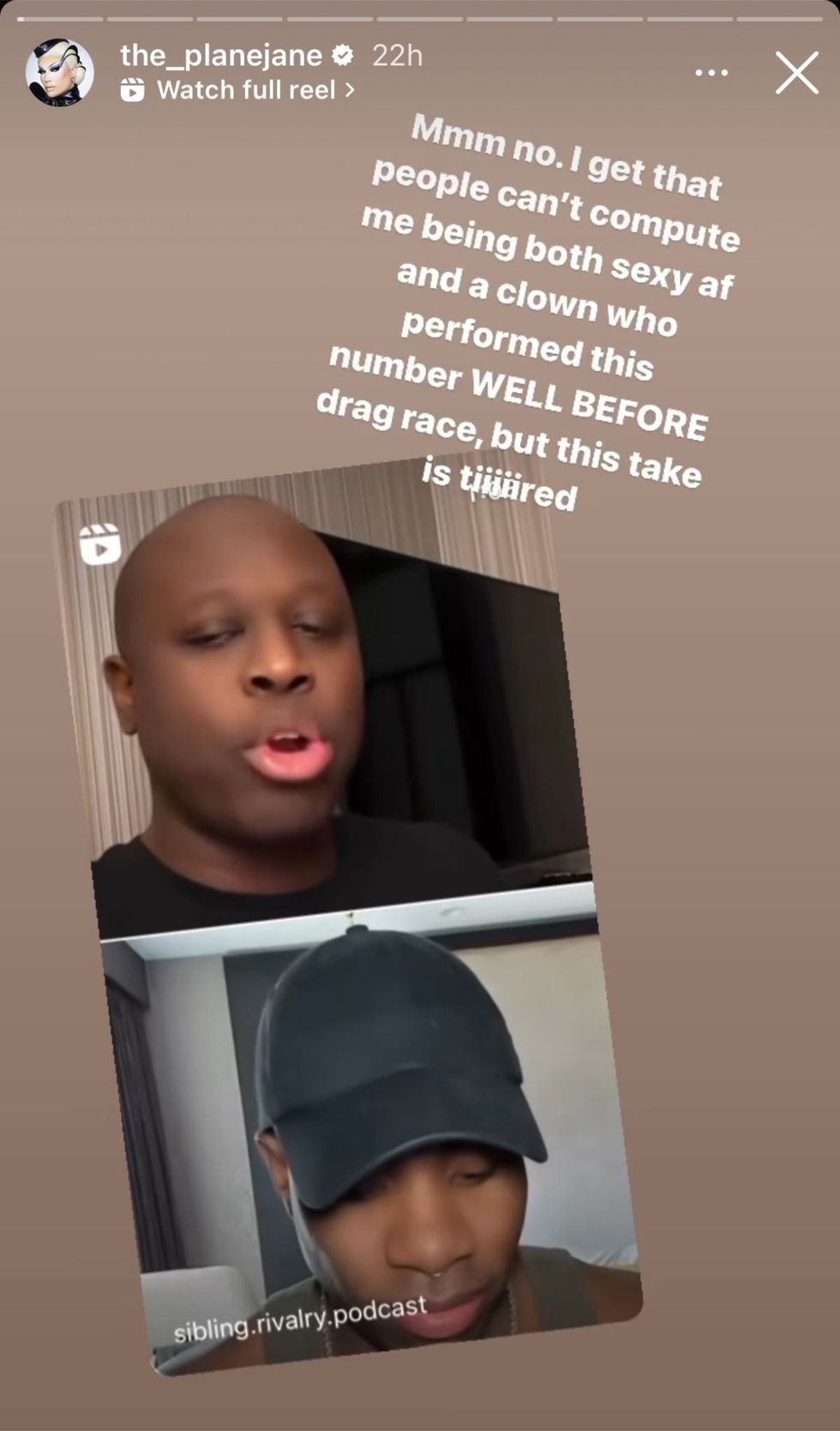Open the_planejane profile picture
Viewport: 840px width, 1431px height.
59,72
